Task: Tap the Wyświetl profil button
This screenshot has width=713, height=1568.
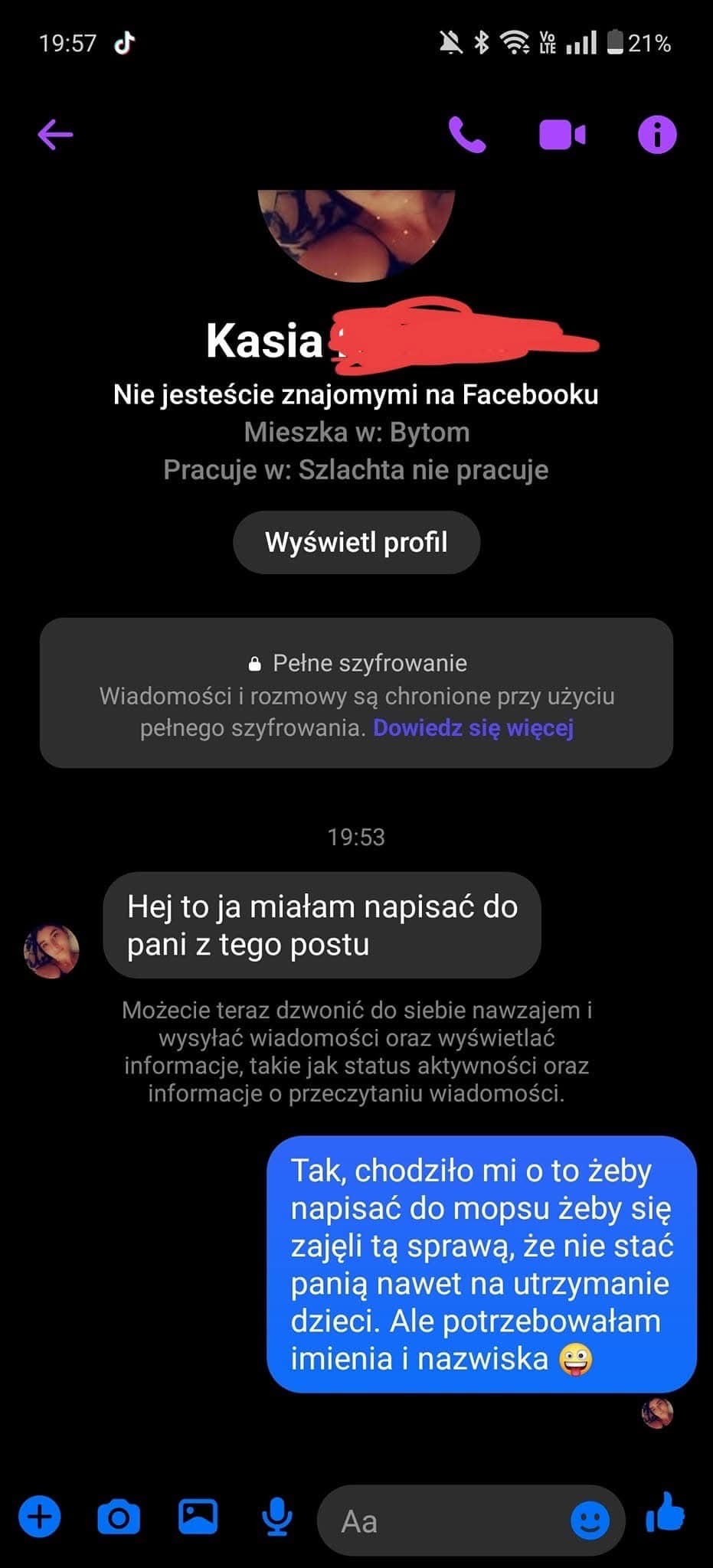Action: 356,542
